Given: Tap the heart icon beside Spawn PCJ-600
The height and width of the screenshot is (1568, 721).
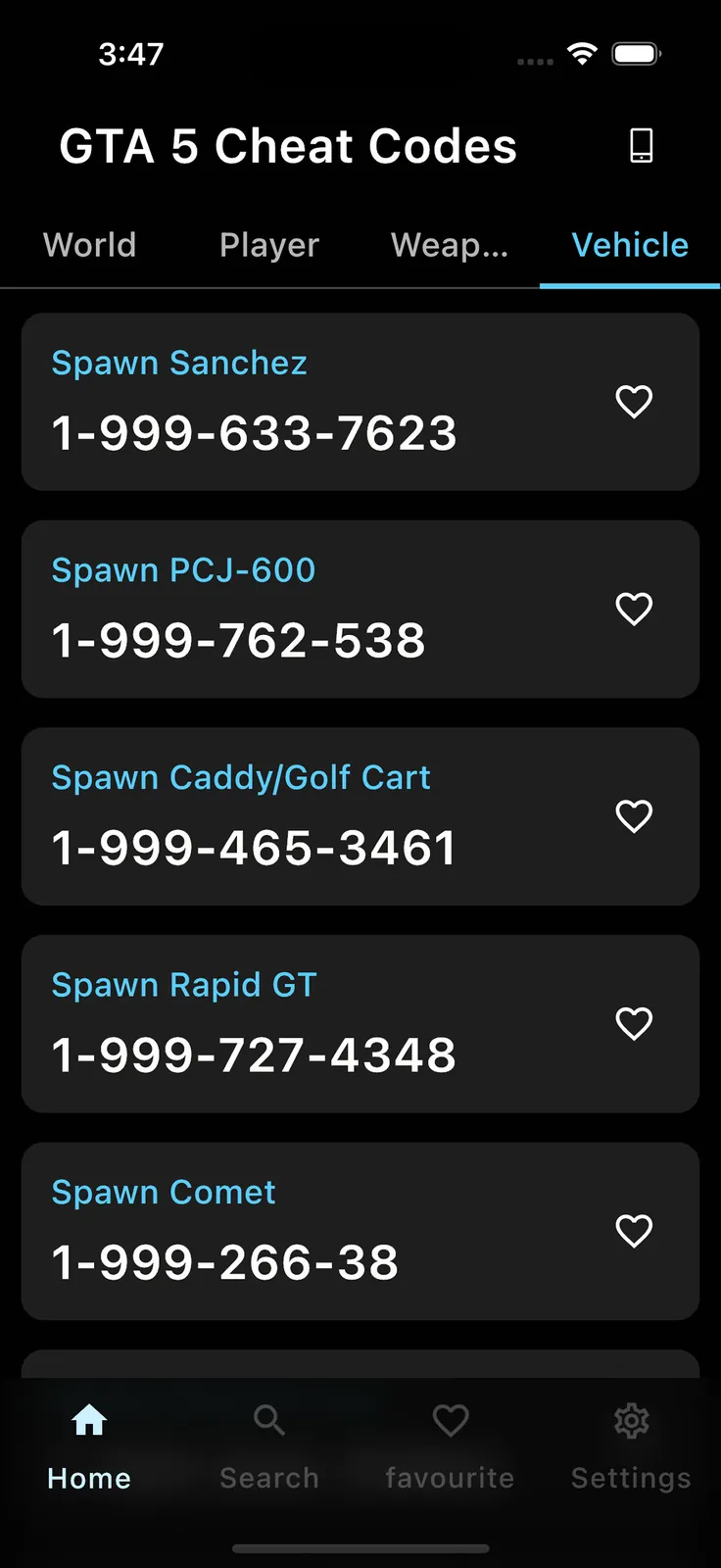Looking at the screenshot, I should (634, 609).
